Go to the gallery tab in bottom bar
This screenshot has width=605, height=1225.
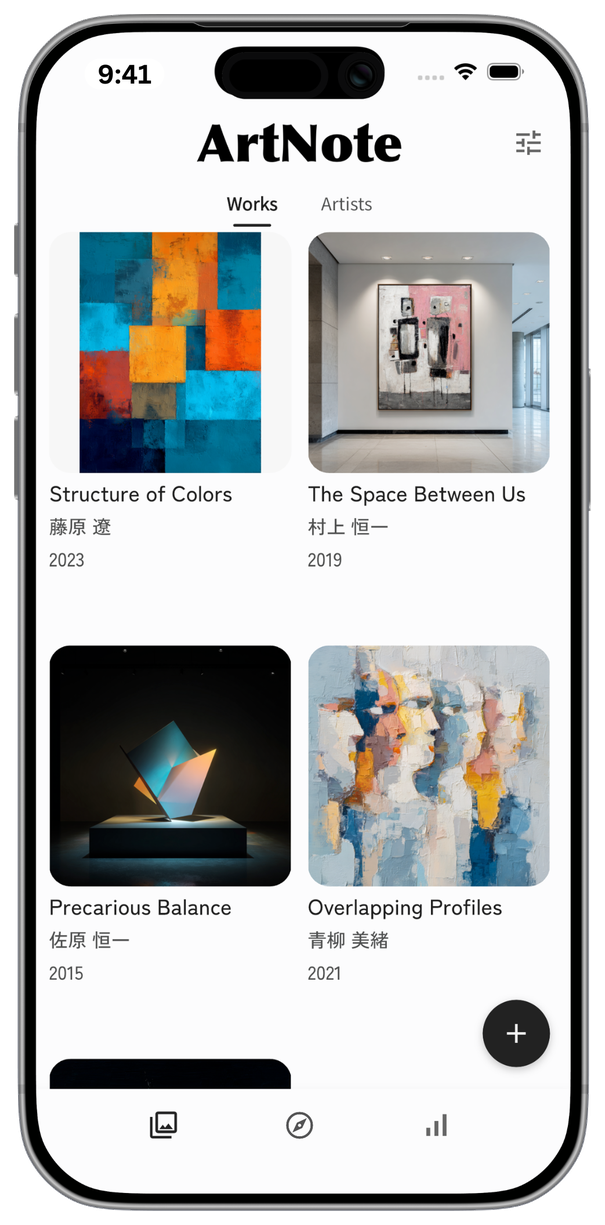coord(163,1126)
